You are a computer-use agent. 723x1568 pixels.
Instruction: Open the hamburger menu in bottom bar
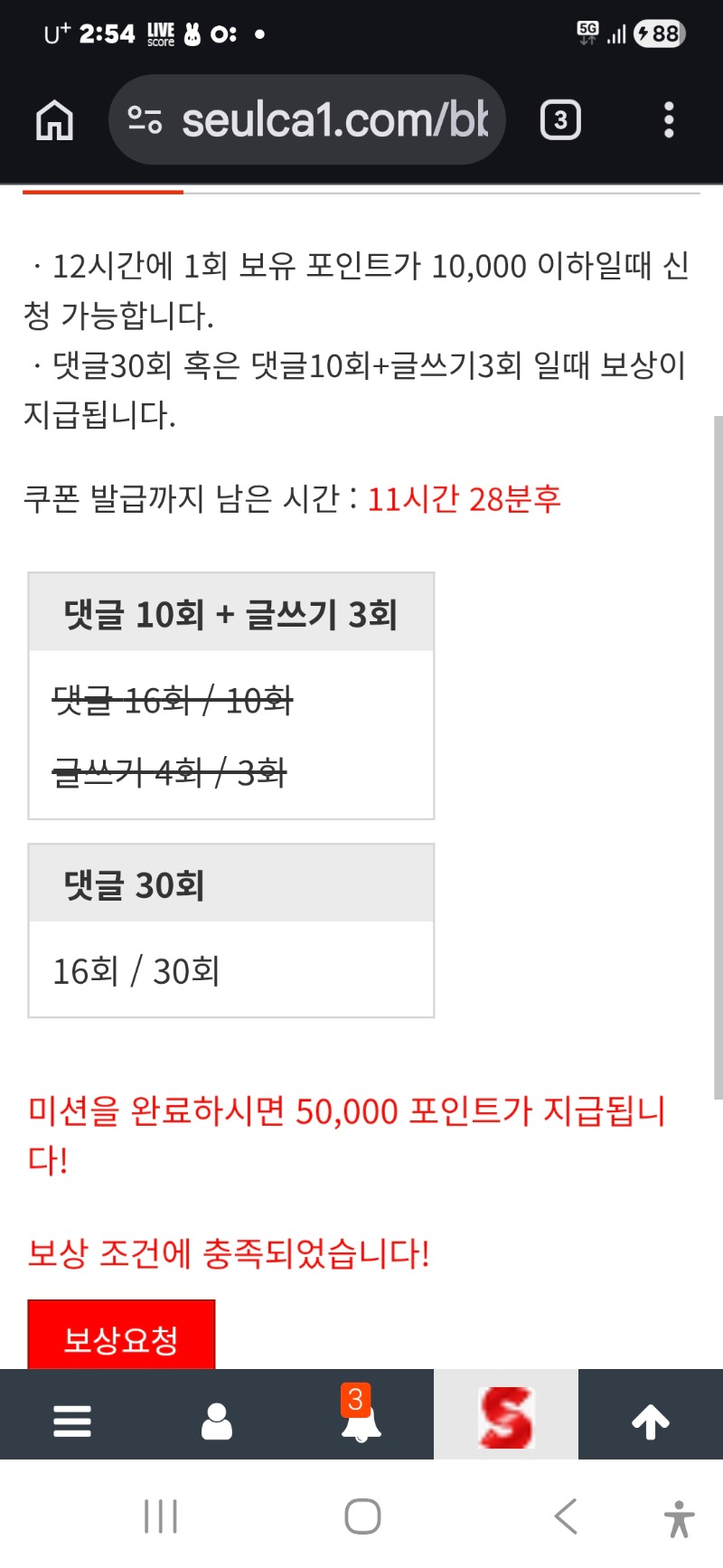pos(72,1421)
